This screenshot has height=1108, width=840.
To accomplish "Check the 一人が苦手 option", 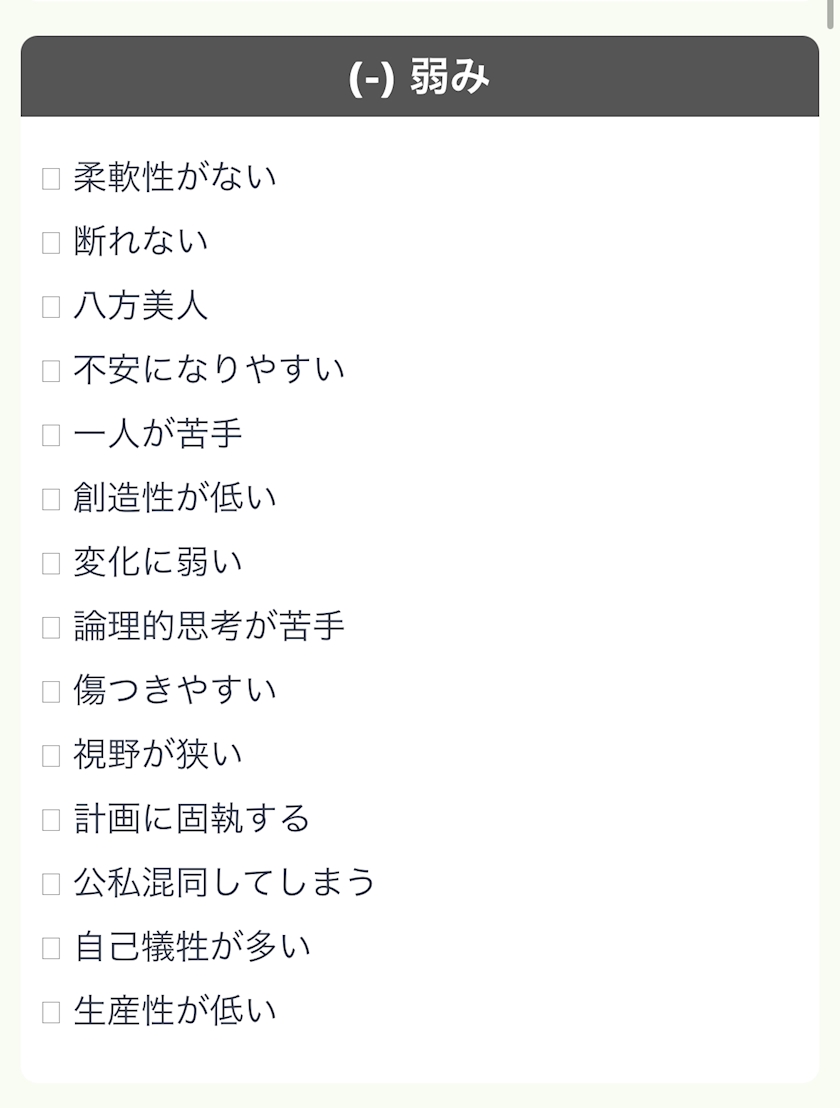I will (x=51, y=435).
